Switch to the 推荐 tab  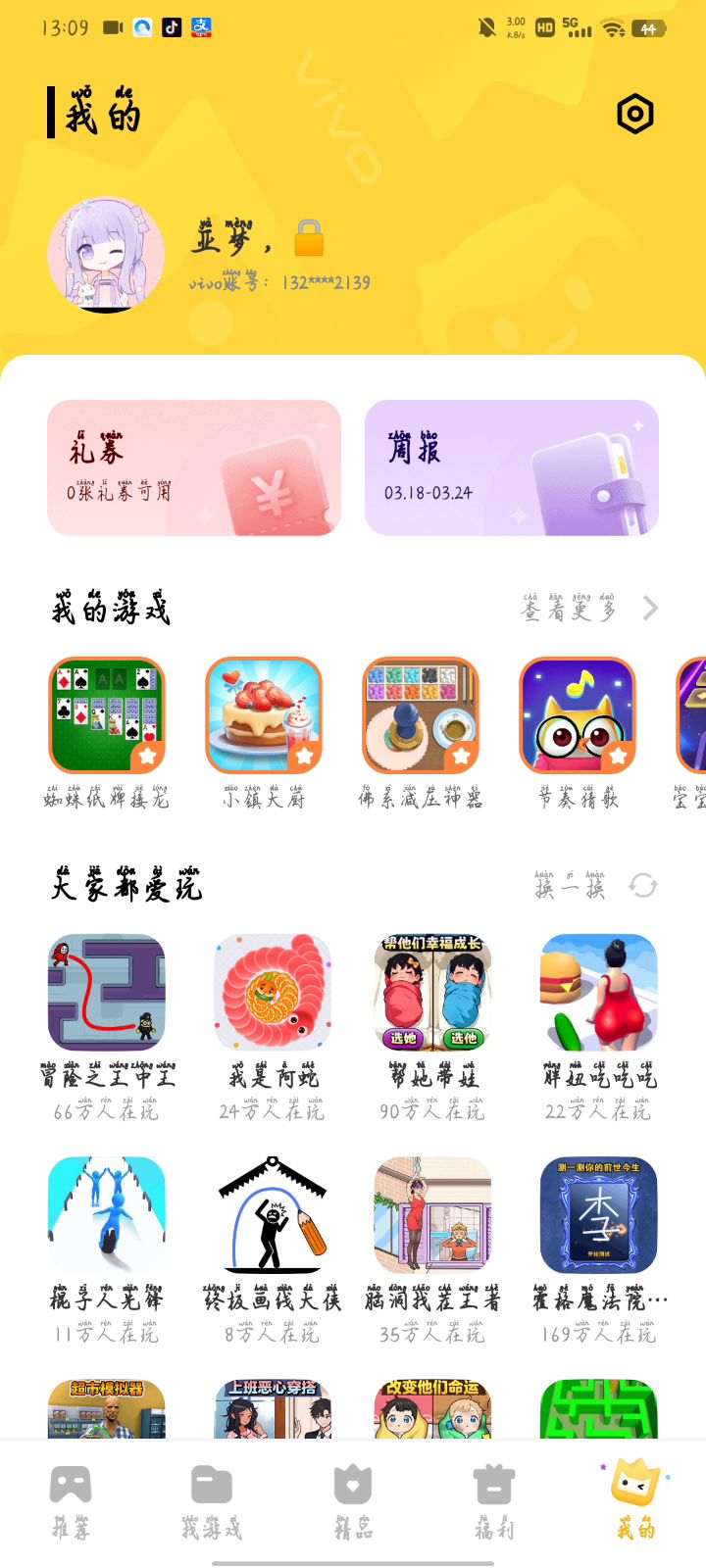pyautogui.click(x=71, y=1501)
